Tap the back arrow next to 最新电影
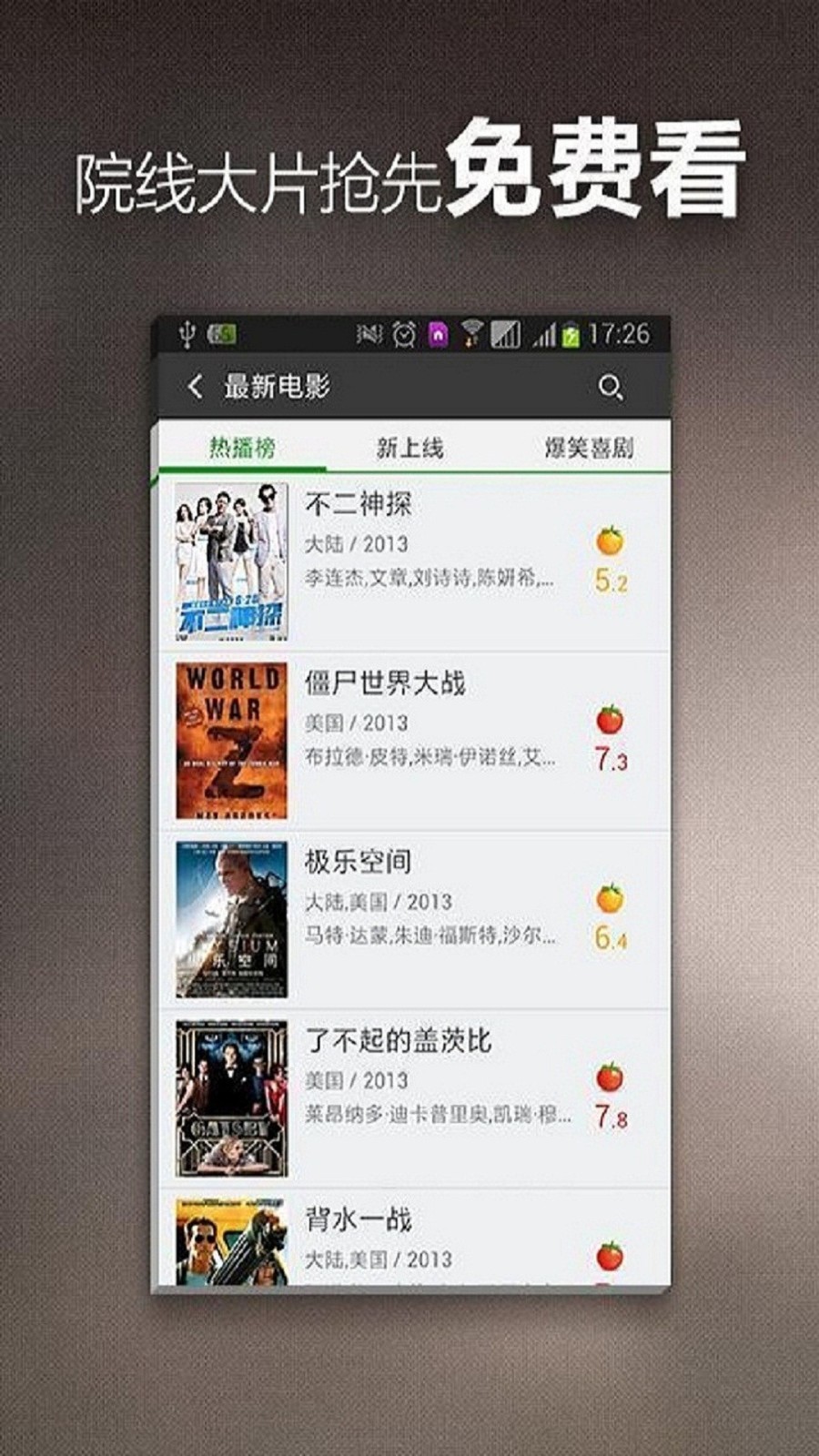The height and width of the screenshot is (1456, 819). point(196,387)
